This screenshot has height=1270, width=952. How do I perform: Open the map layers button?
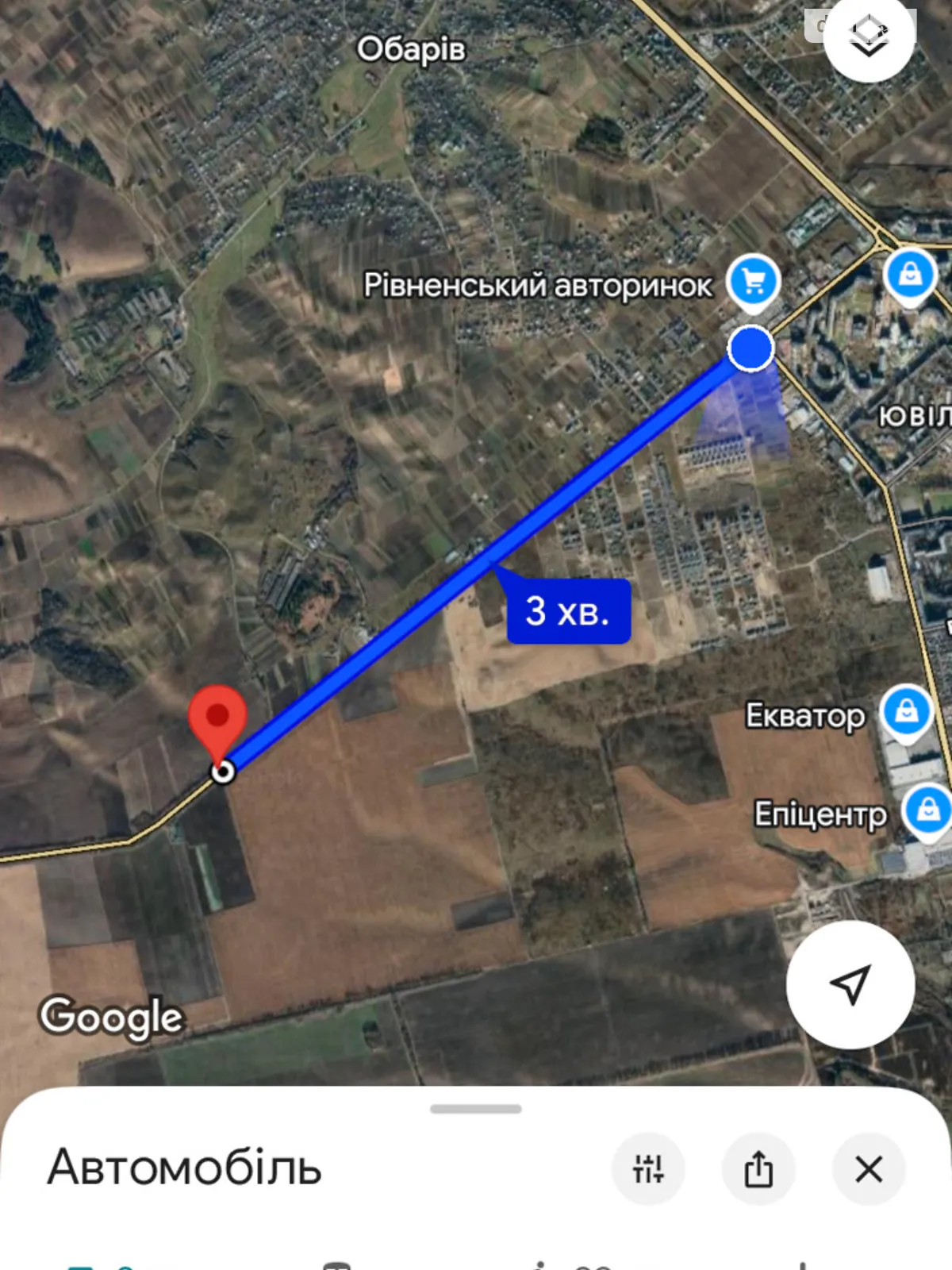click(869, 36)
